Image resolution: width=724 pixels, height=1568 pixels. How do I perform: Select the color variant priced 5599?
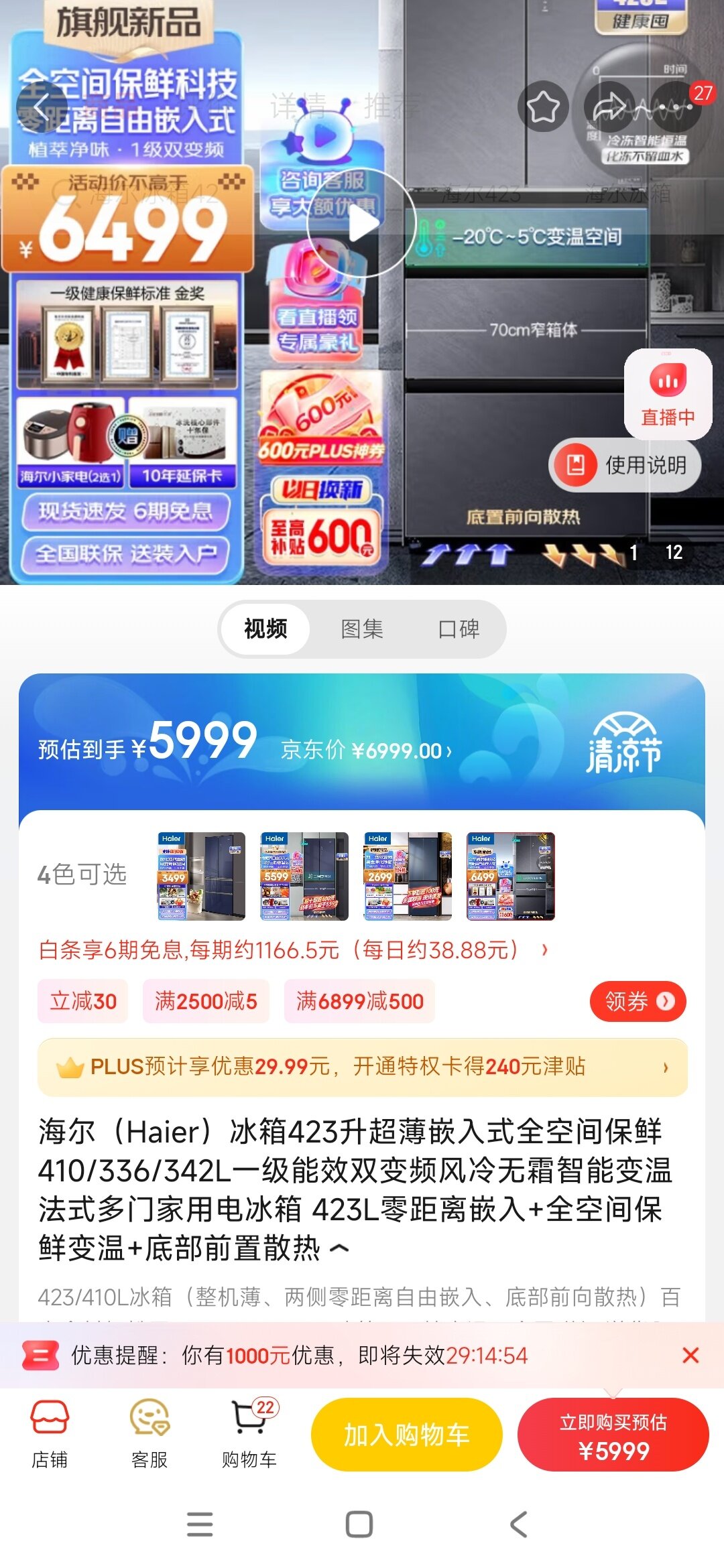point(304,876)
